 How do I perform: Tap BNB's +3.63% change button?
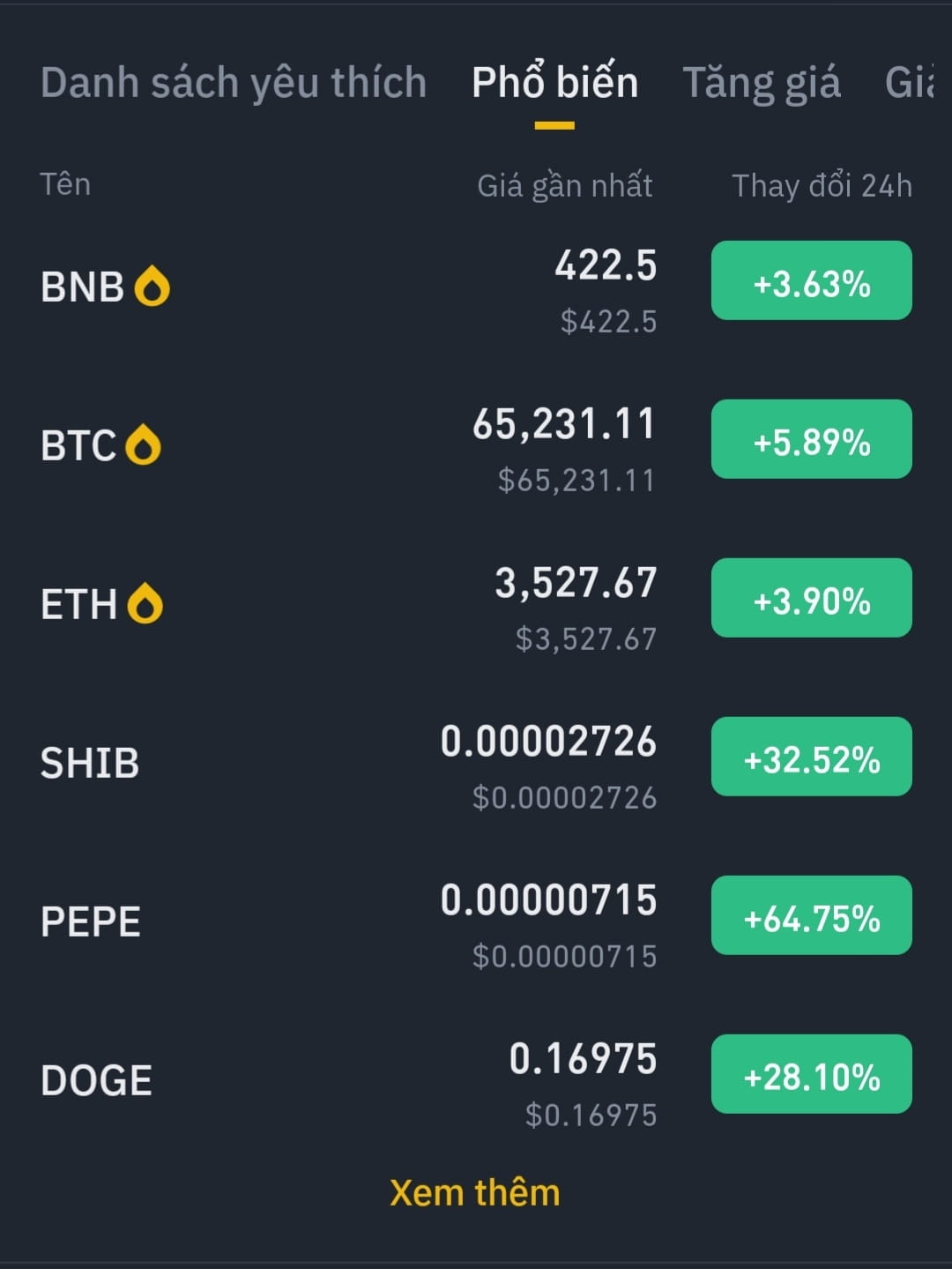coord(811,280)
